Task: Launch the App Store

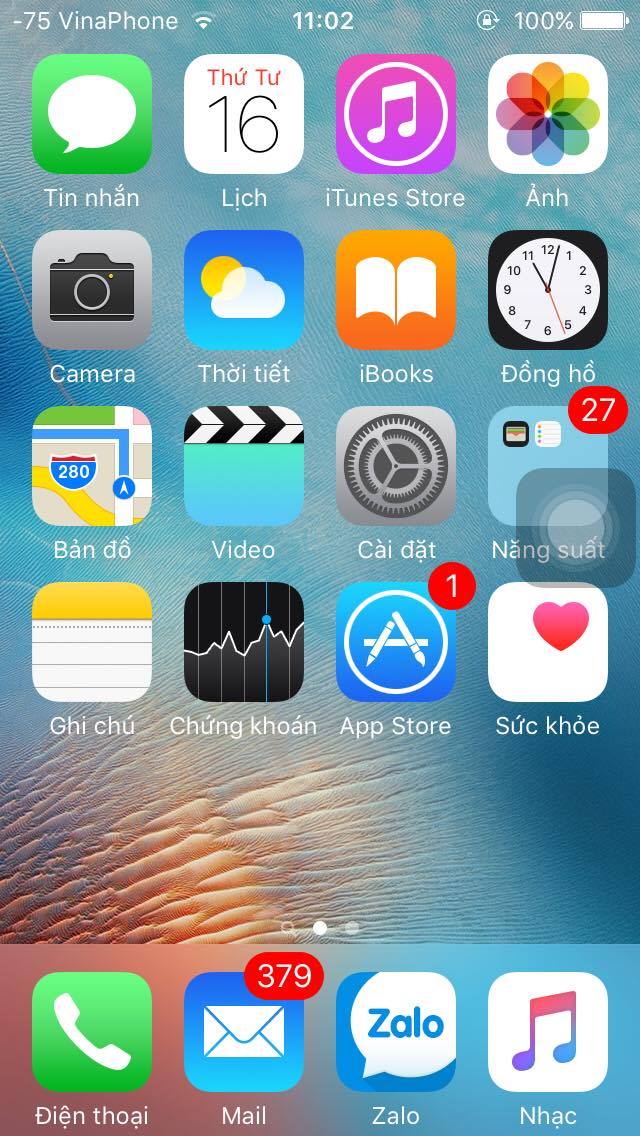Action: (x=396, y=642)
